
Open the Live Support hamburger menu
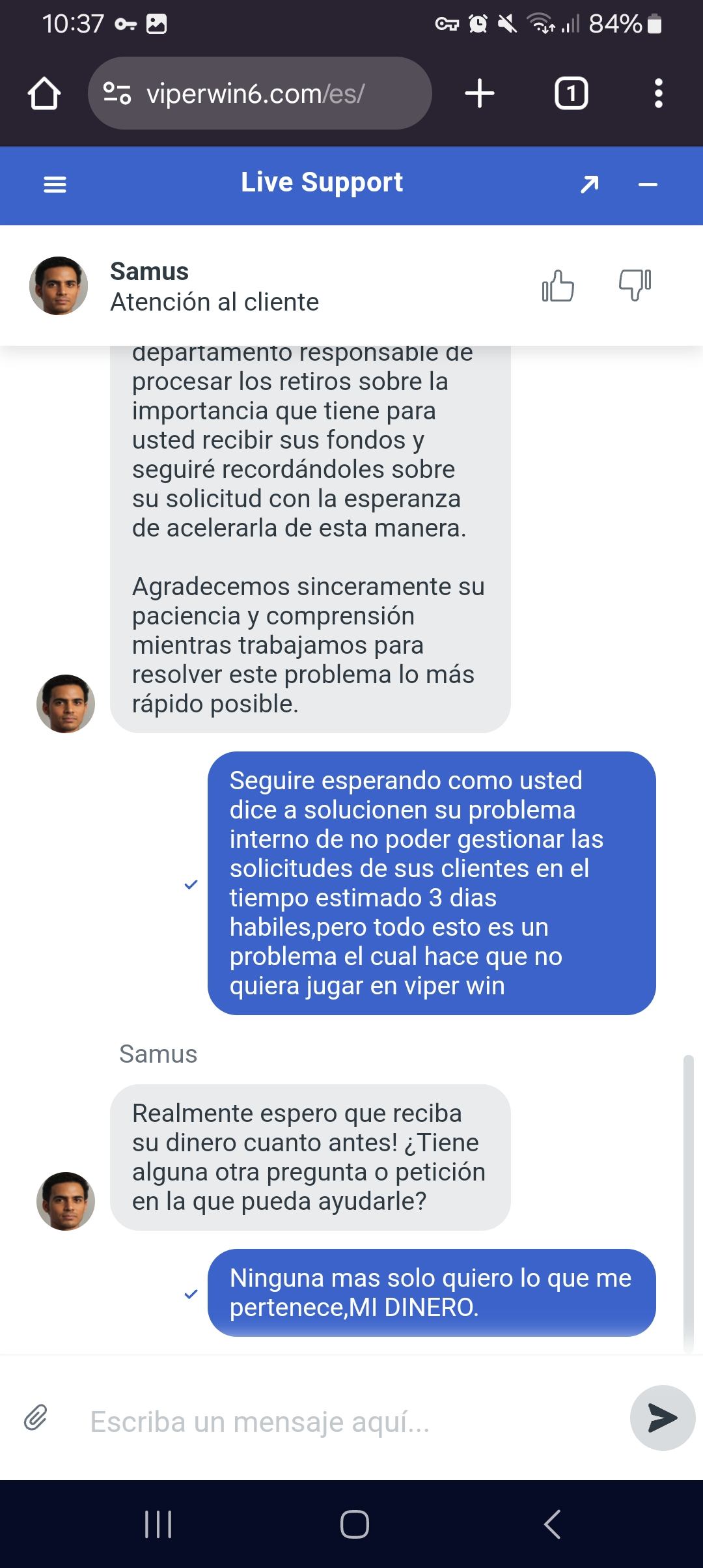[x=55, y=185]
